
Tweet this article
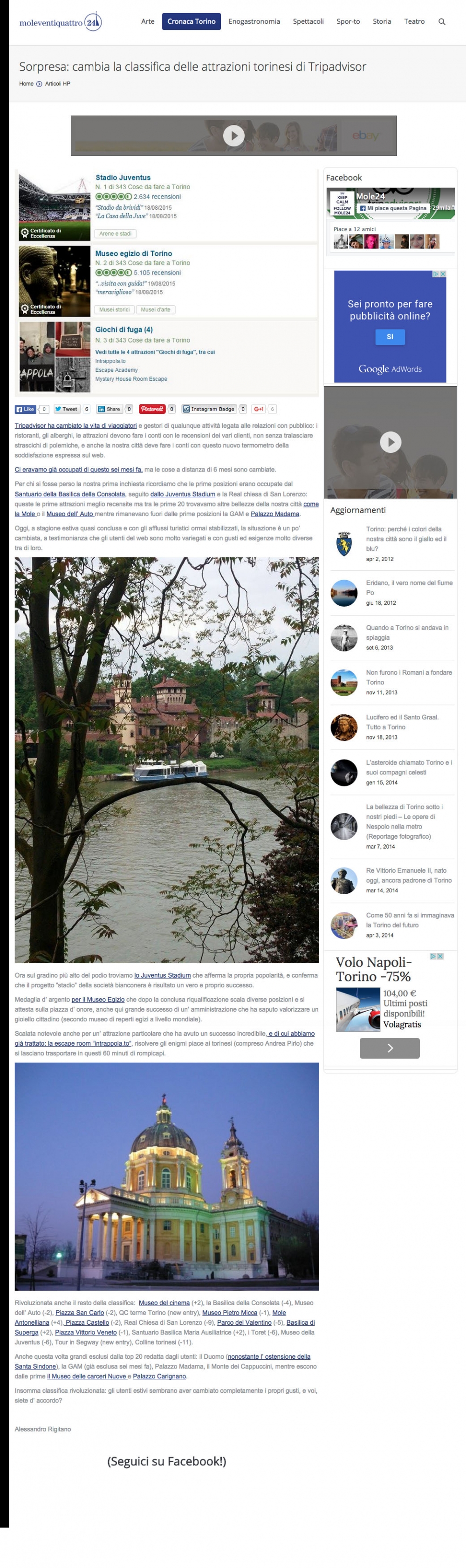(x=66, y=409)
